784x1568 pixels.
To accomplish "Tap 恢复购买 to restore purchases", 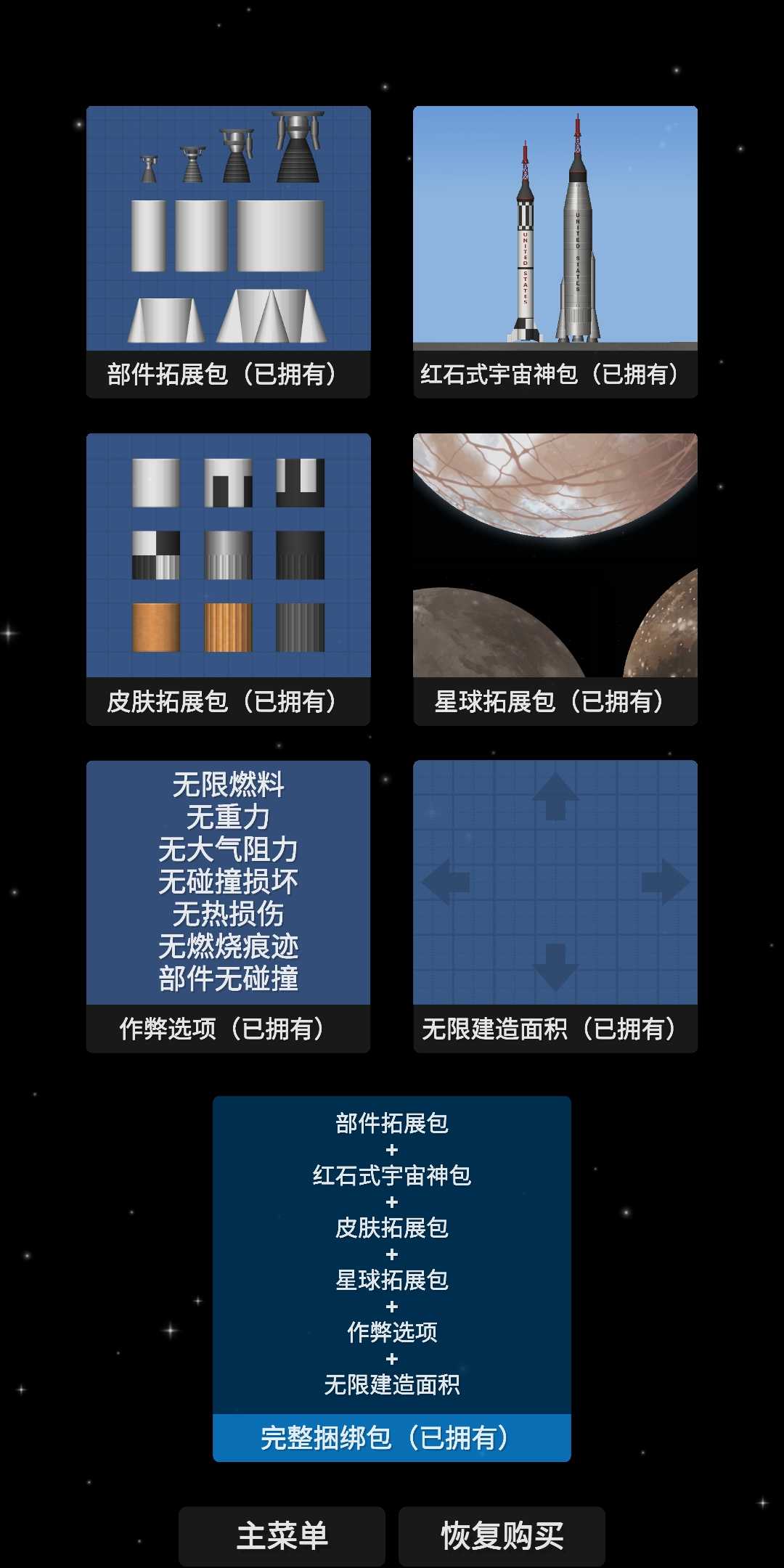I will pyautogui.click(x=502, y=1535).
